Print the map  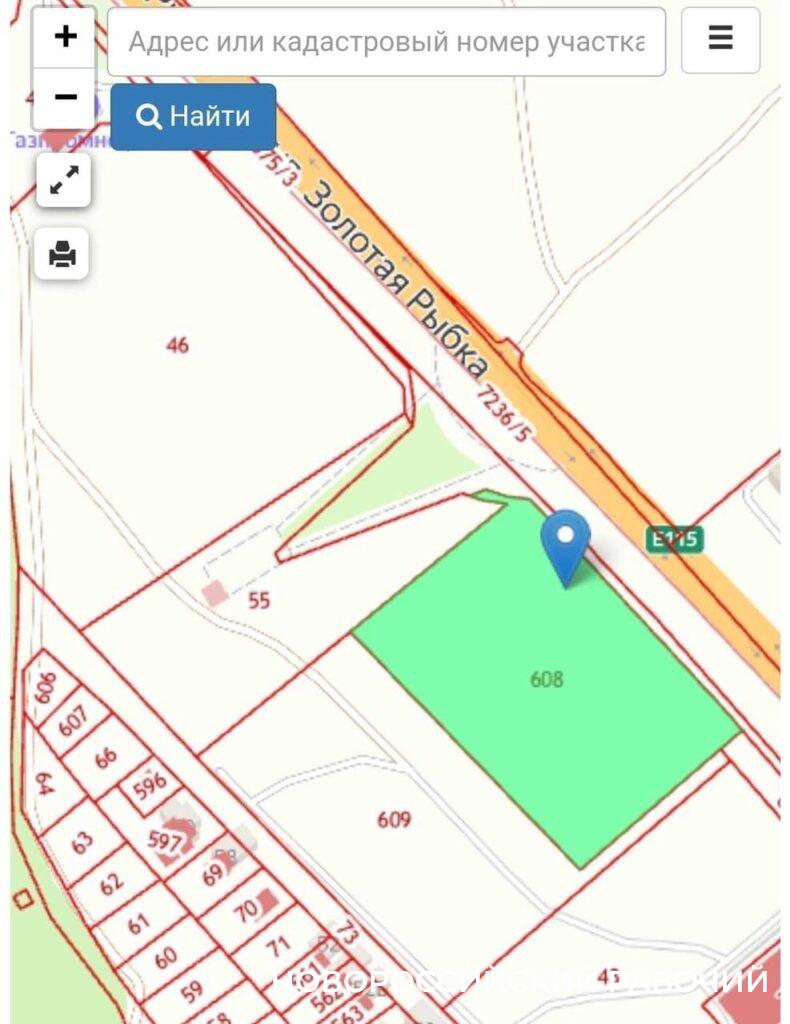tap(63, 254)
